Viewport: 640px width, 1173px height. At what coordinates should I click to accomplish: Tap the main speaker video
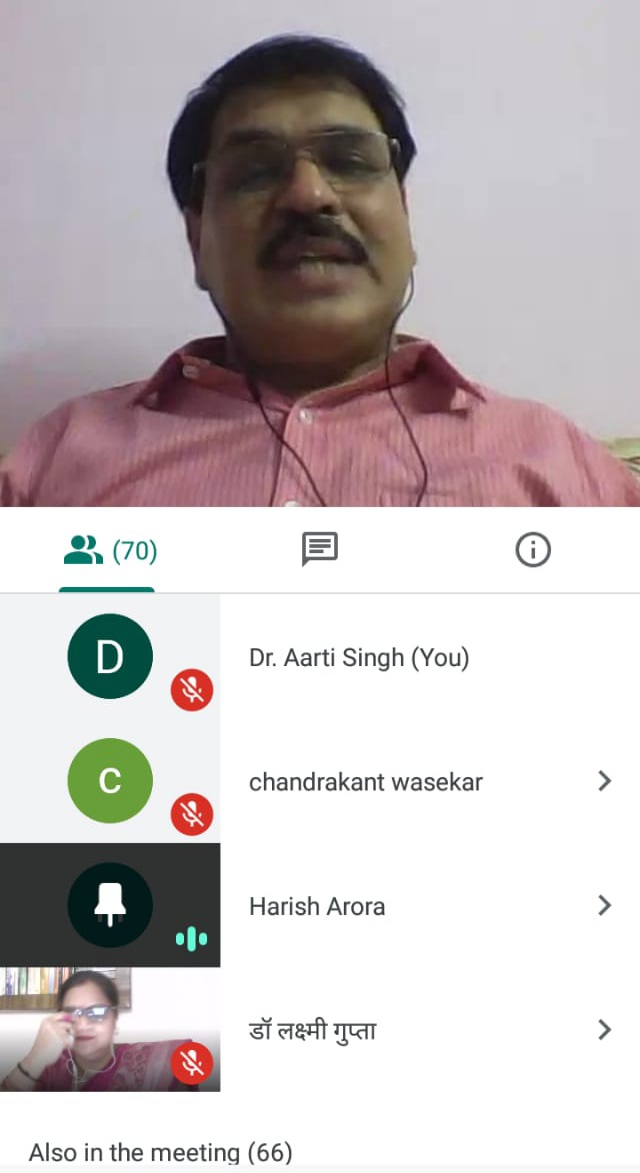[x=320, y=254]
